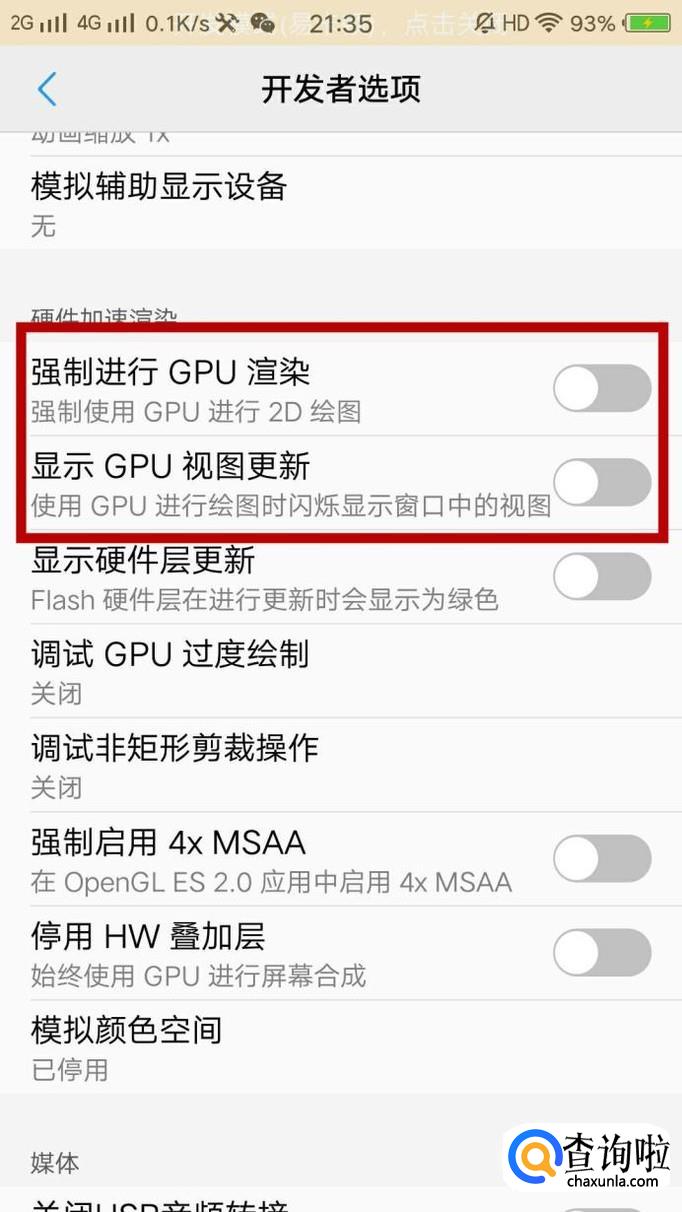Switch on 停用 HW 叠加层
This screenshot has height=1212, width=682.
[602, 952]
